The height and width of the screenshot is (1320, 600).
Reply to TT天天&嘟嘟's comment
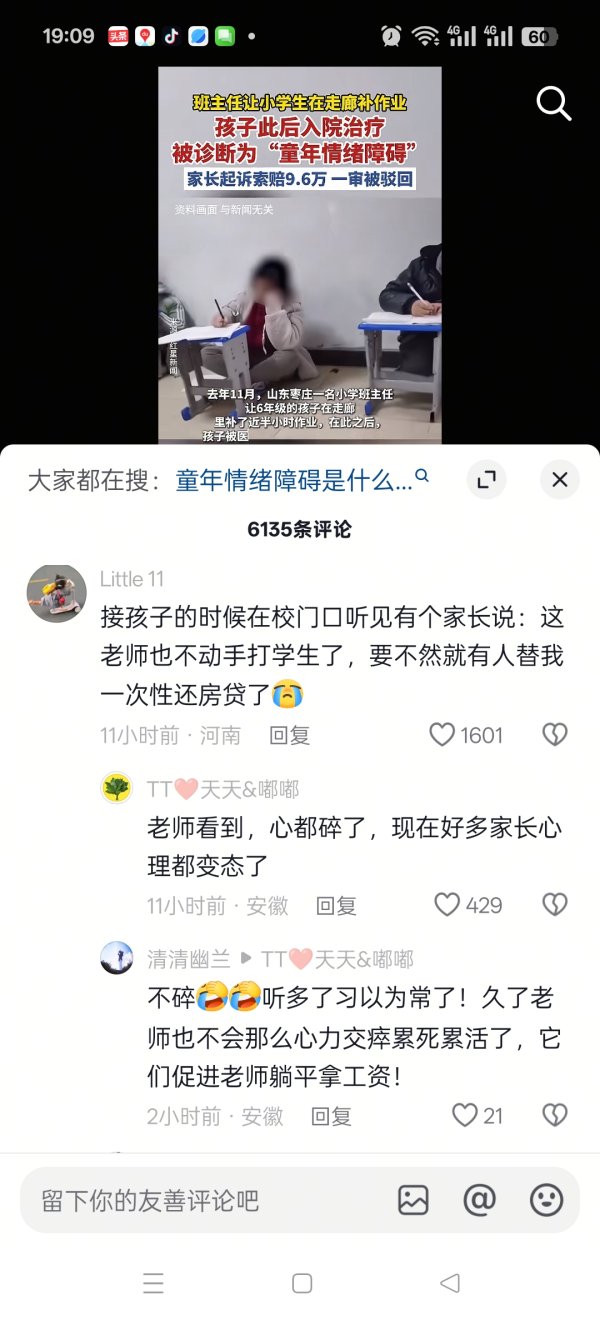(336, 906)
